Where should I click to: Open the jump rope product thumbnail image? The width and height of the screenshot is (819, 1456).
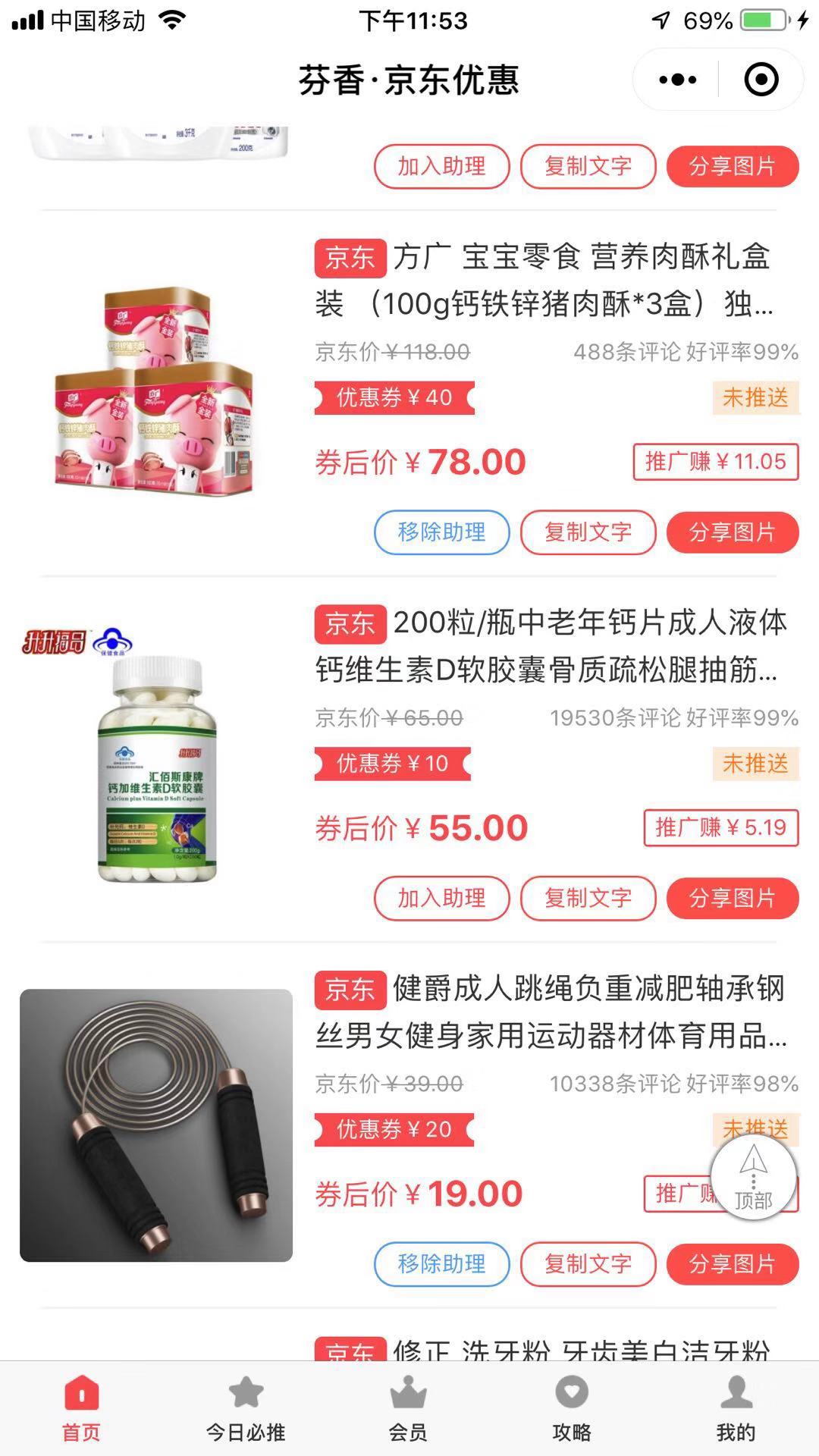coord(155,1126)
